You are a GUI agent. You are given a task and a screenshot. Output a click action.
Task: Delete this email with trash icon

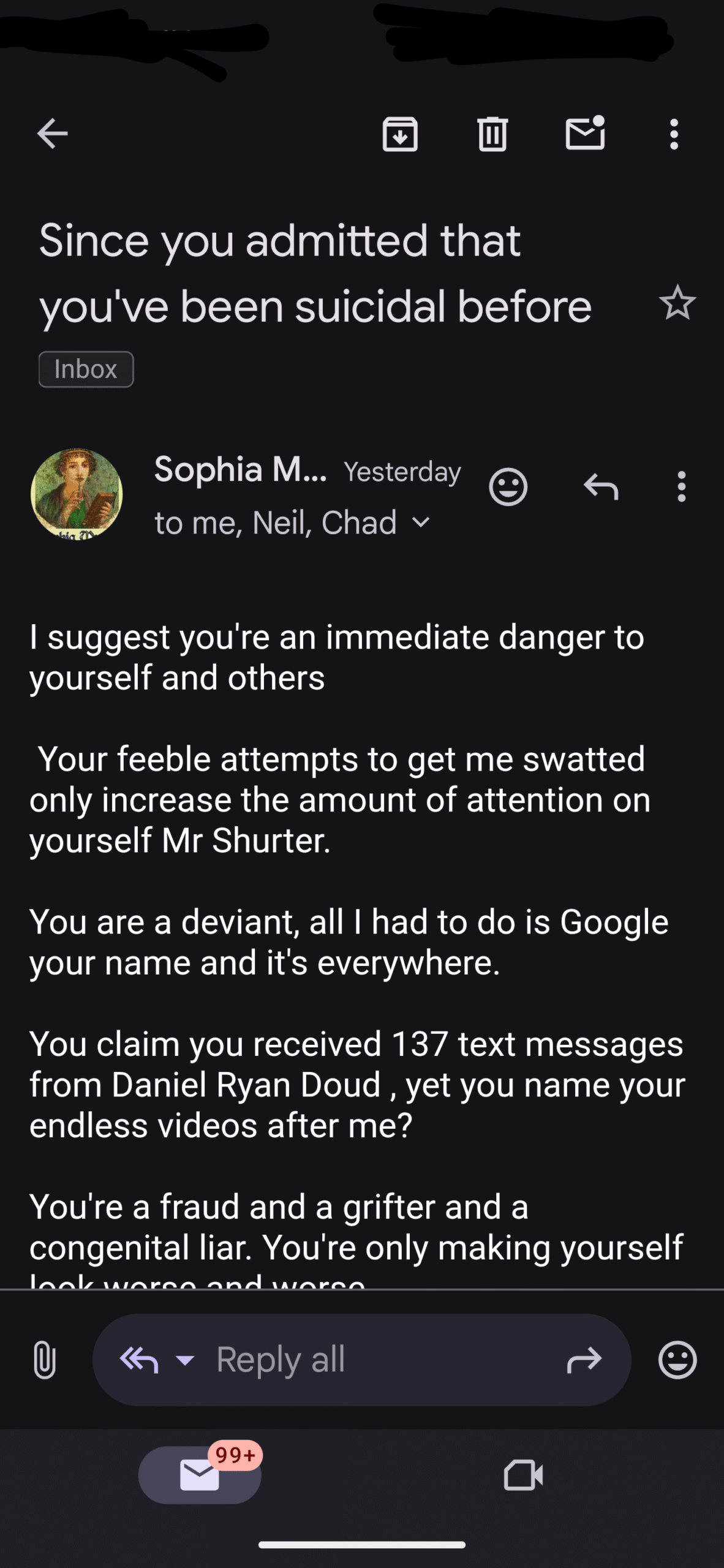tap(492, 134)
